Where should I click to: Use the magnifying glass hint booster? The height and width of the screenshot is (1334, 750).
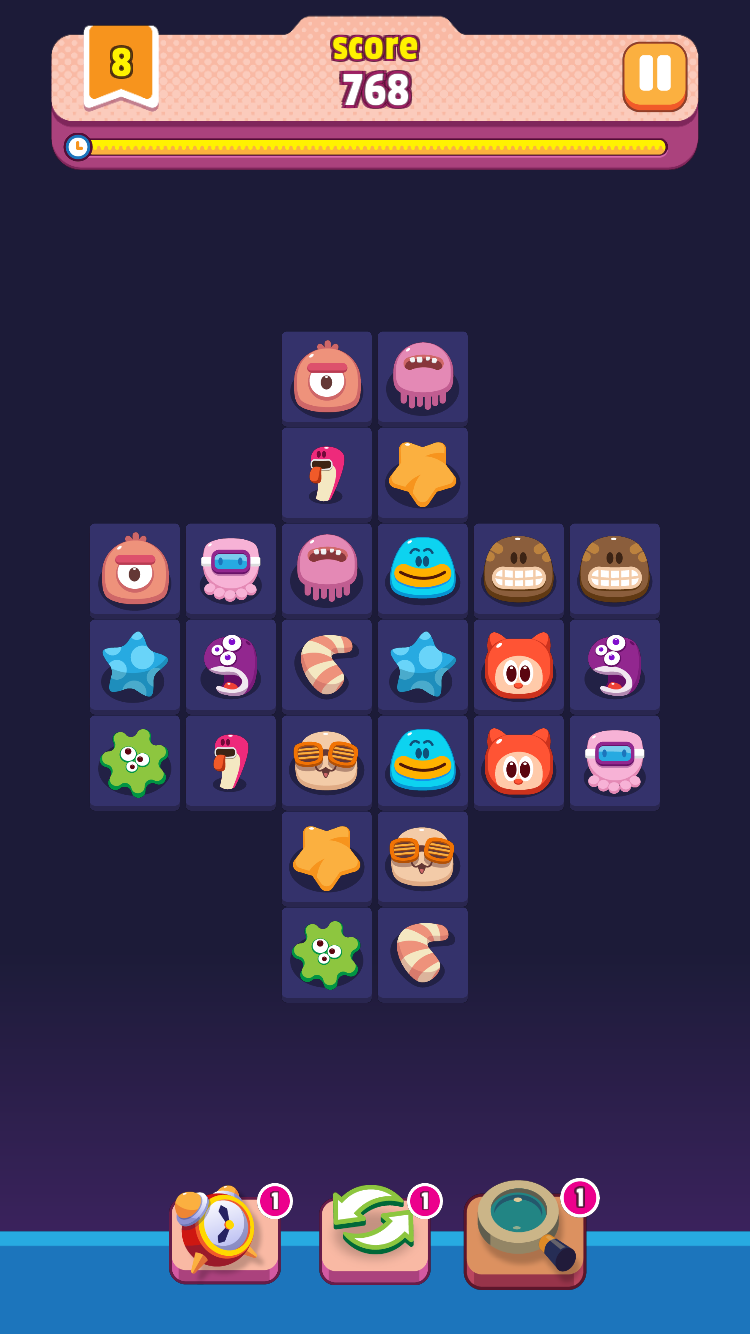coord(524,1233)
